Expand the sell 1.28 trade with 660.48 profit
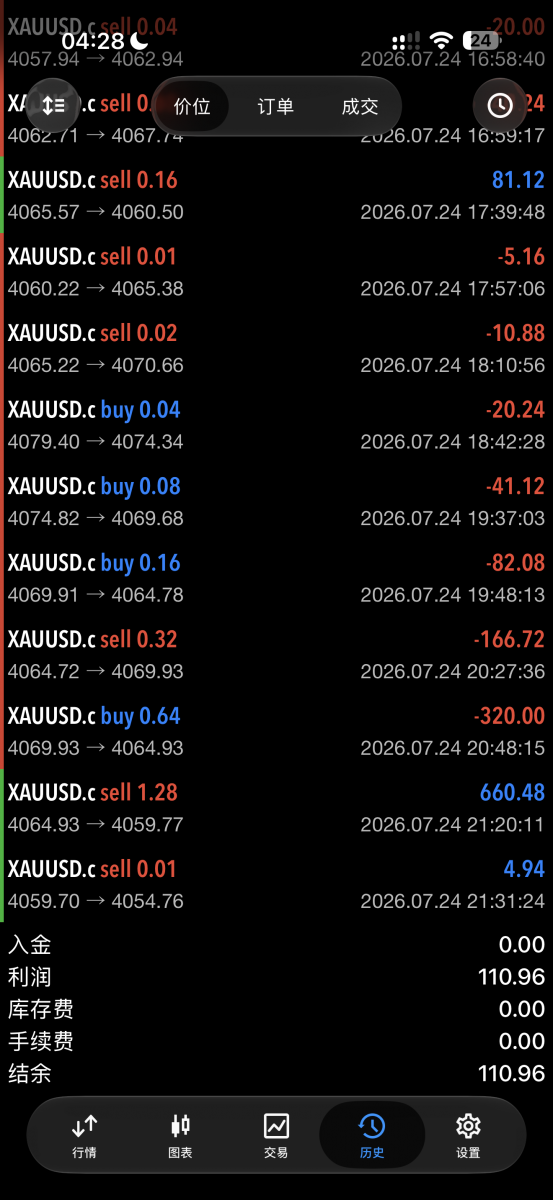Screen dimensions: 553x1200 click(276, 807)
